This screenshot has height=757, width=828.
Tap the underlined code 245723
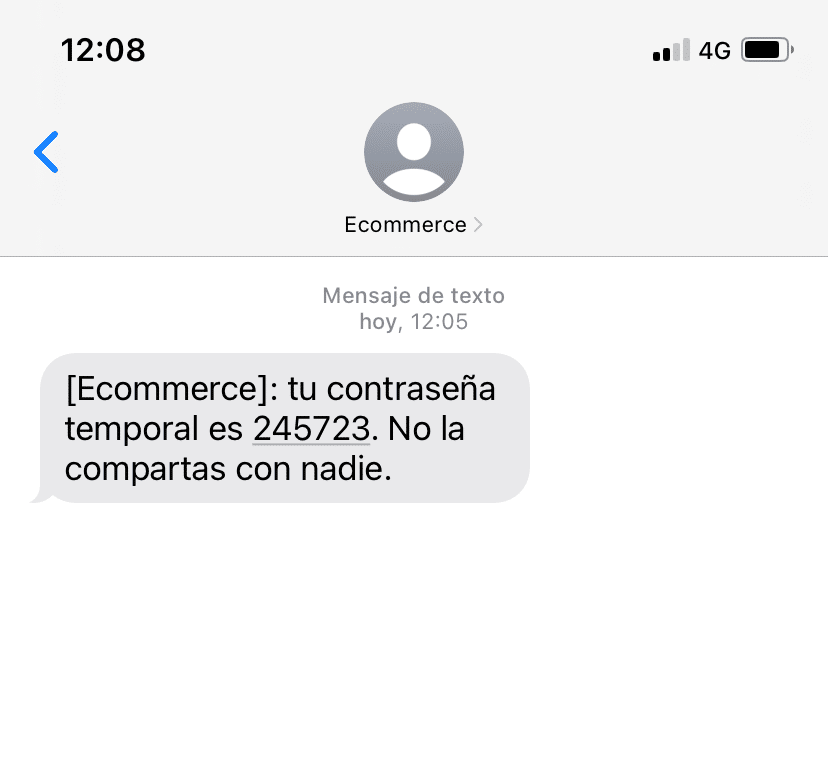(311, 429)
